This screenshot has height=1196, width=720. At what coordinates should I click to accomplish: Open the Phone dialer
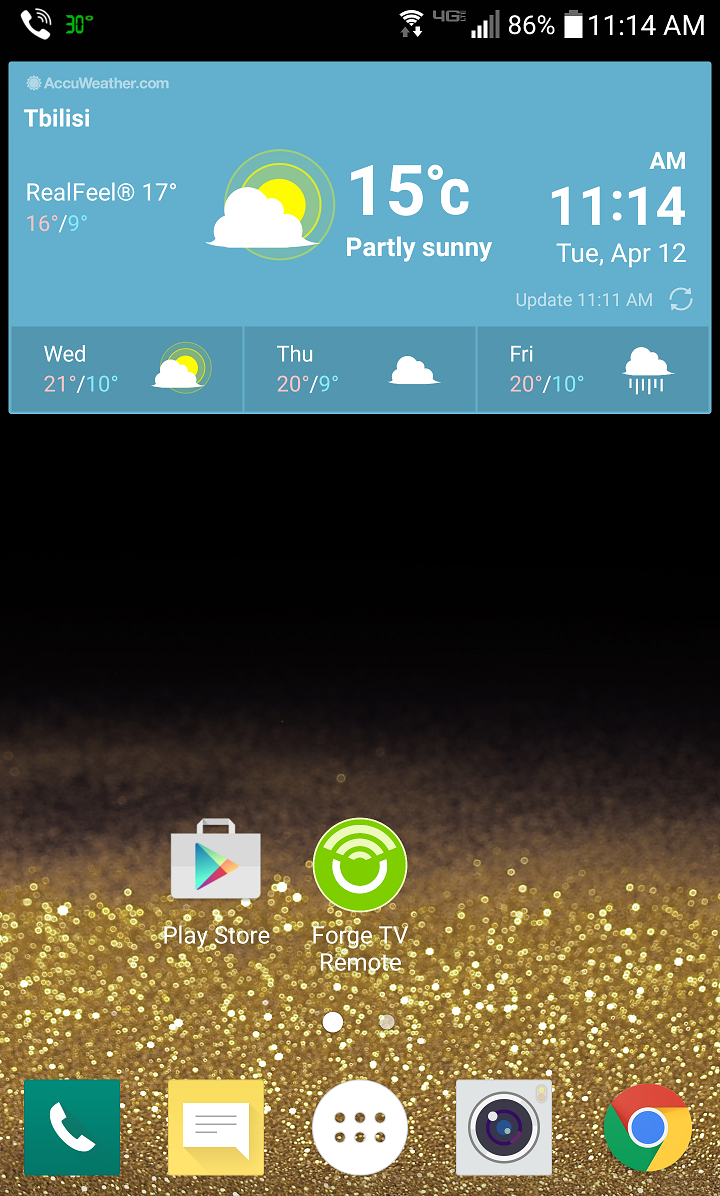pos(72,1127)
